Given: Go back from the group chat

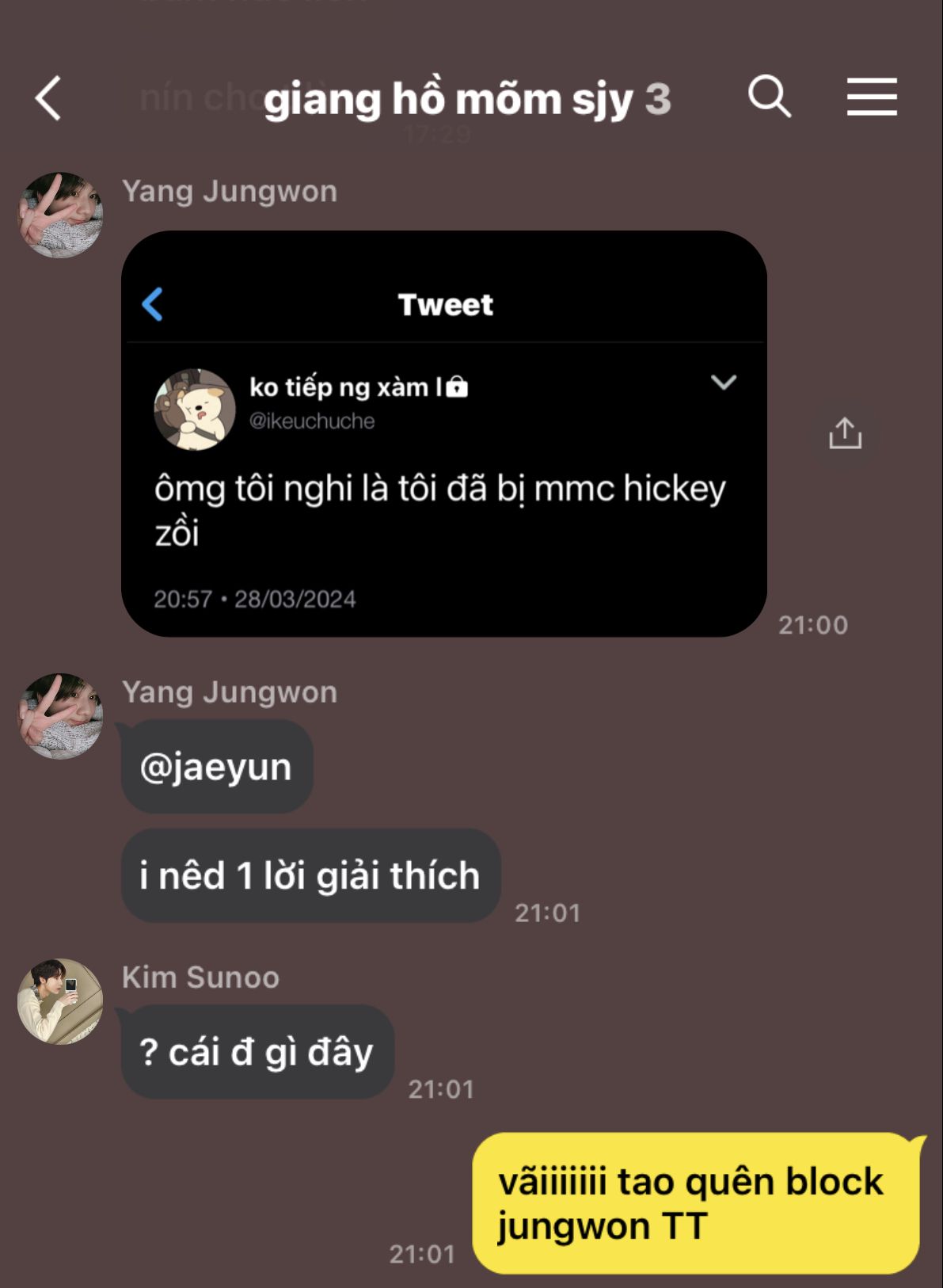Looking at the screenshot, I should point(49,98).
